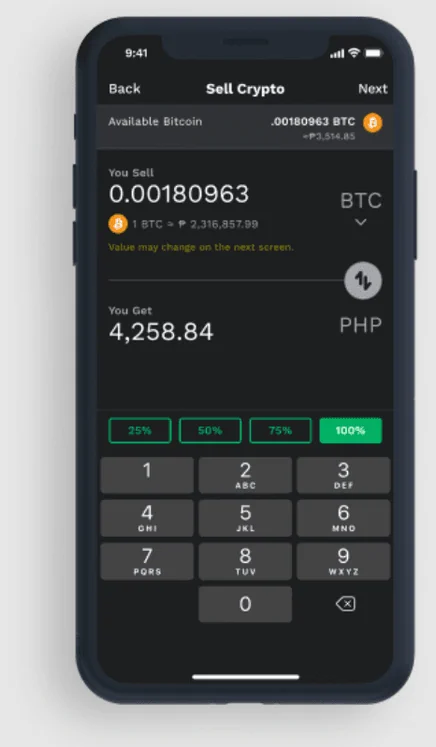Expand the BTC currency dropdown
Viewport: 436px width, 747px height.
[361, 208]
